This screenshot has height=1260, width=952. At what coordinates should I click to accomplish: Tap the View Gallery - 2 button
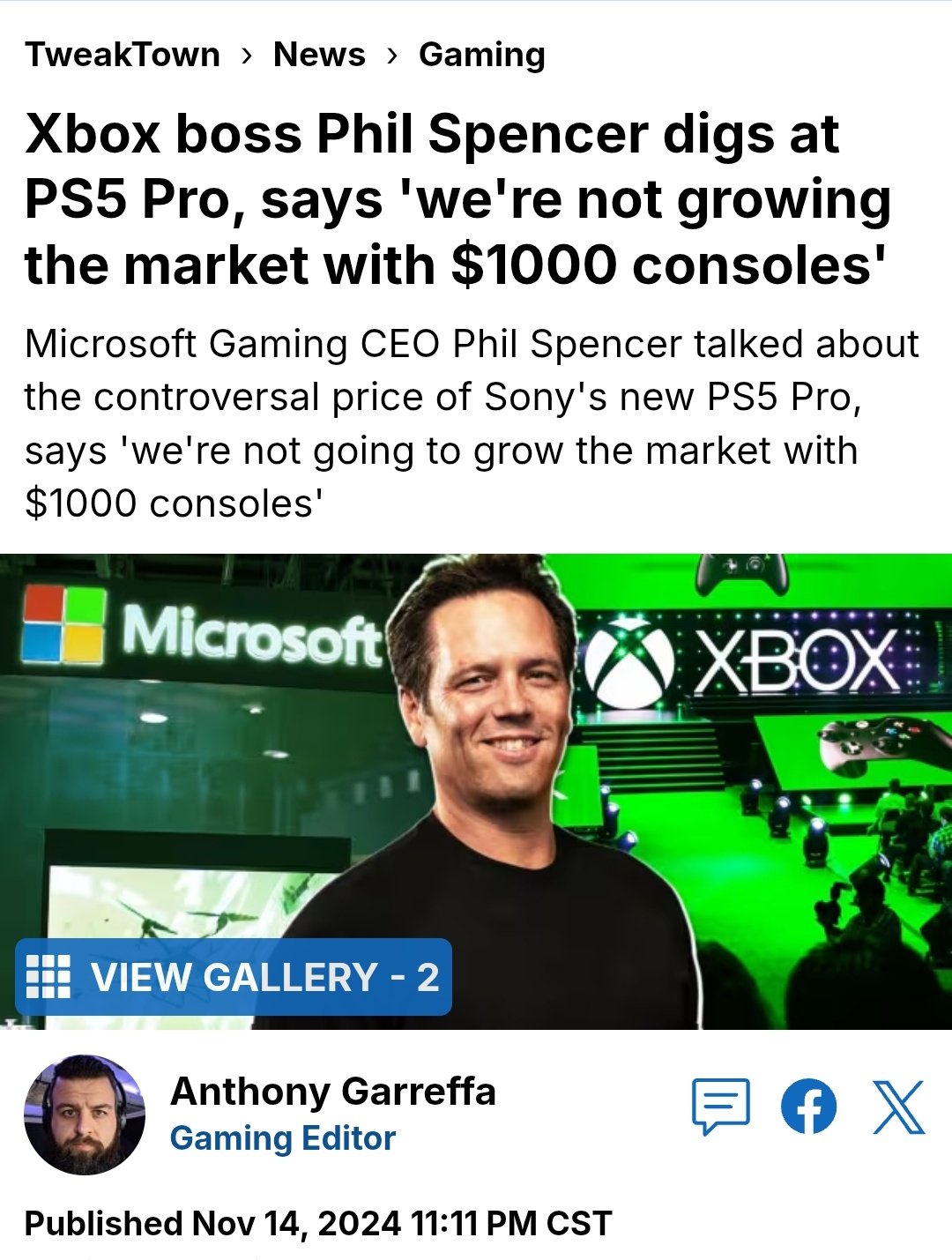point(234,977)
